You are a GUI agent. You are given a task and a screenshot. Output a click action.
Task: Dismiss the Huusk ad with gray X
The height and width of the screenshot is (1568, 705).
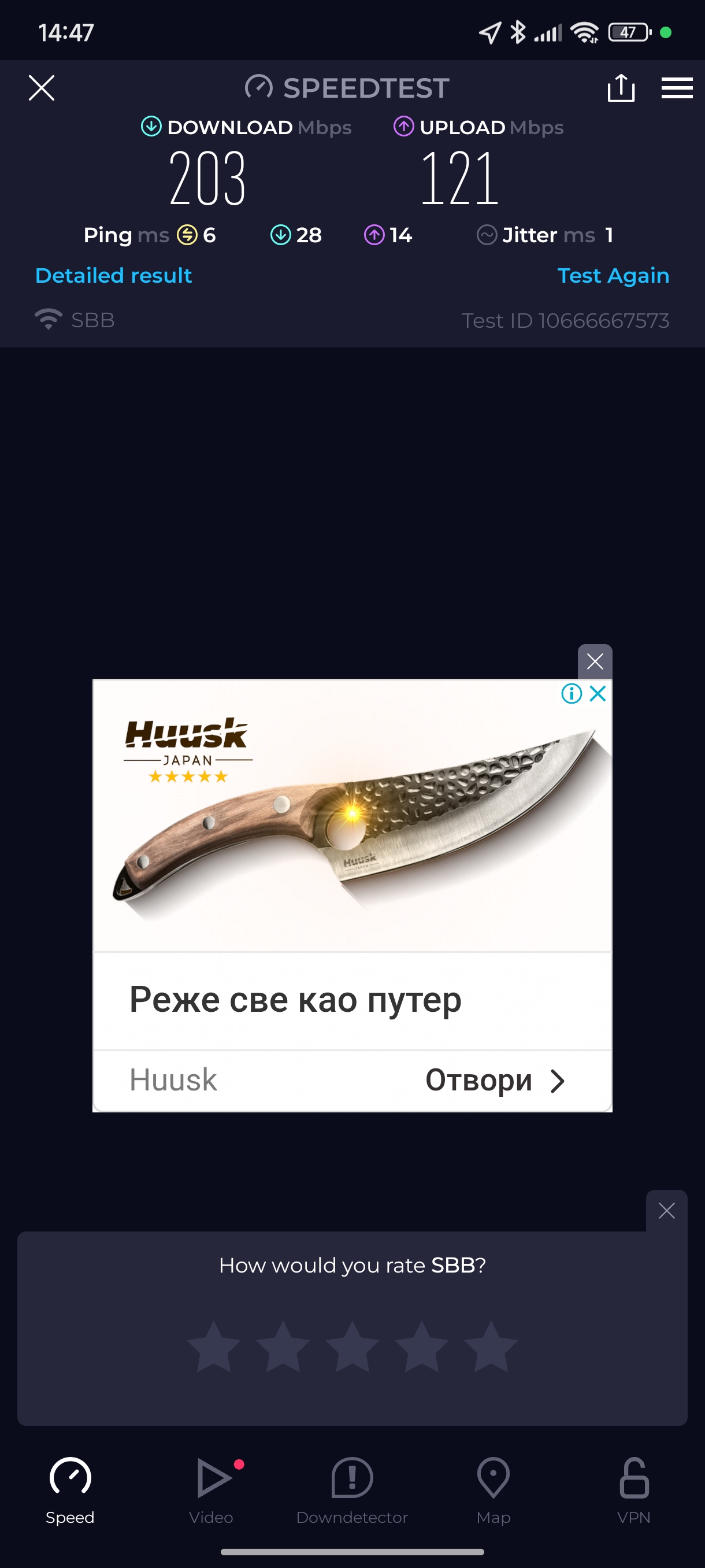[594, 661]
